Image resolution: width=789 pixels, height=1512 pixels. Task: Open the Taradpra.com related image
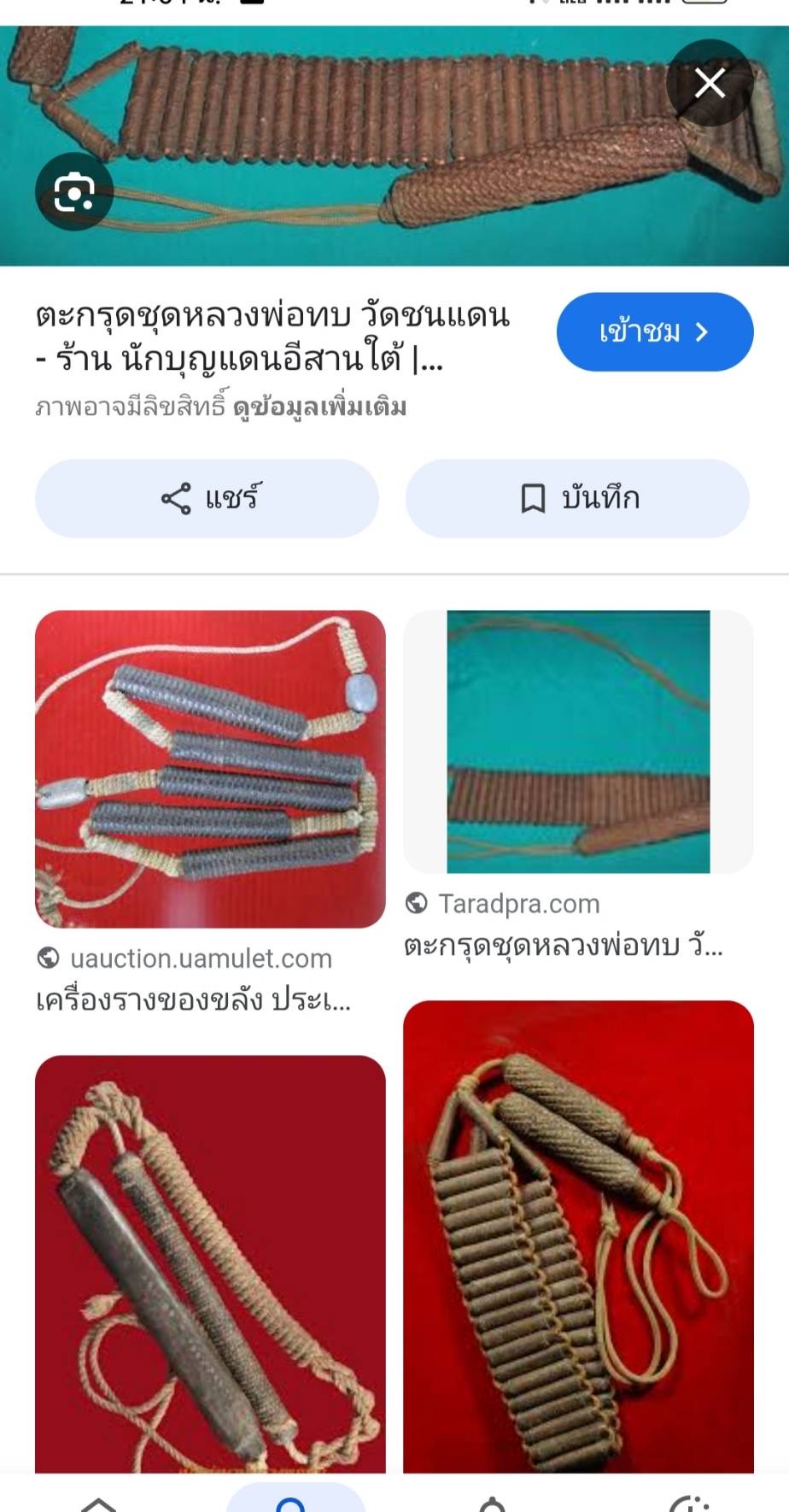tap(578, 741)
